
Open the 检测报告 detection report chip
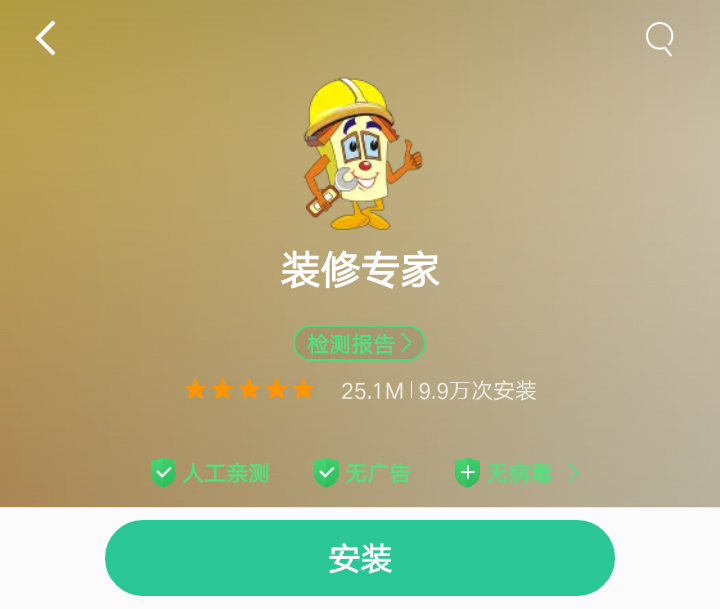(x=359, y=344)
